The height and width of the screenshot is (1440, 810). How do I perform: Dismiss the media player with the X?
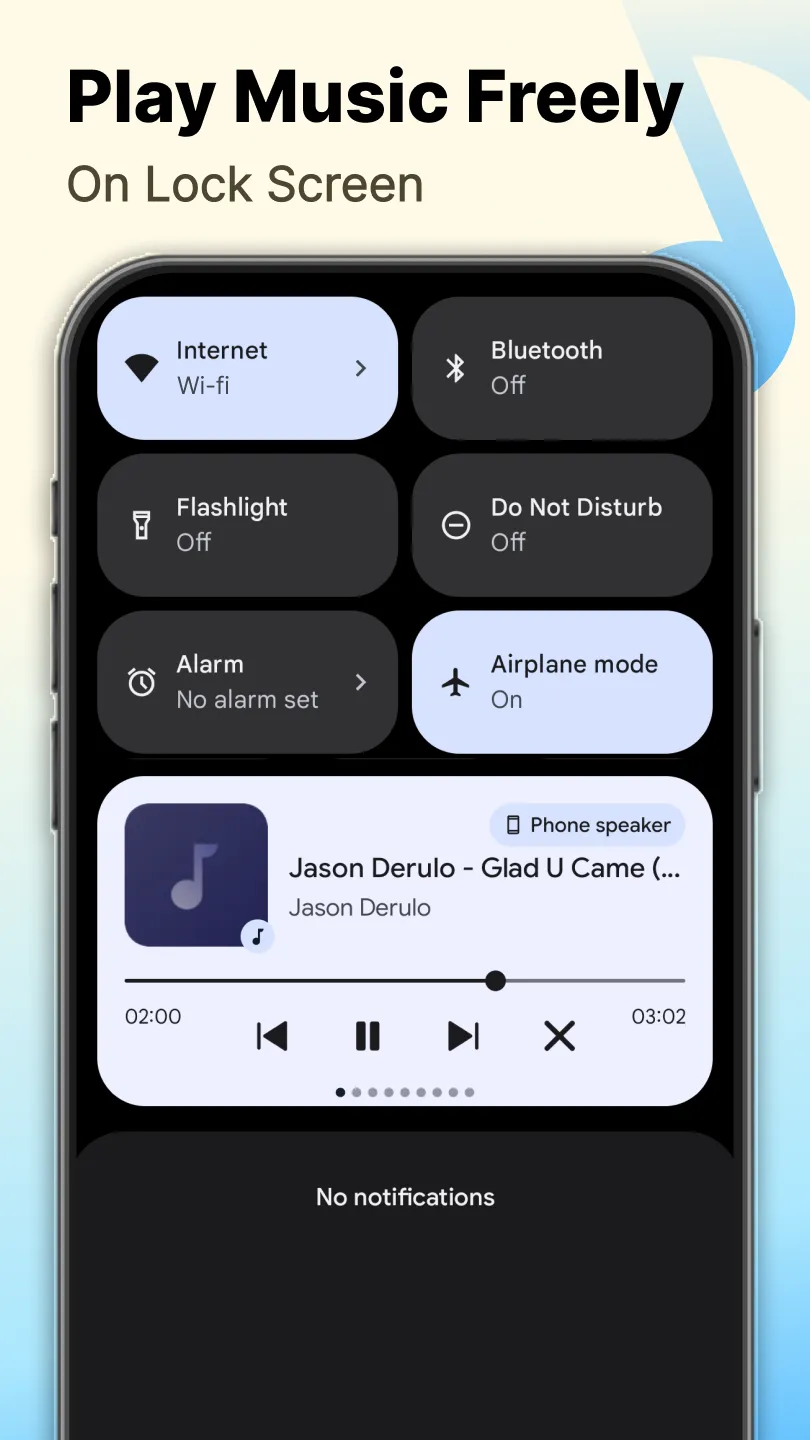click(x=559, y=1036)
